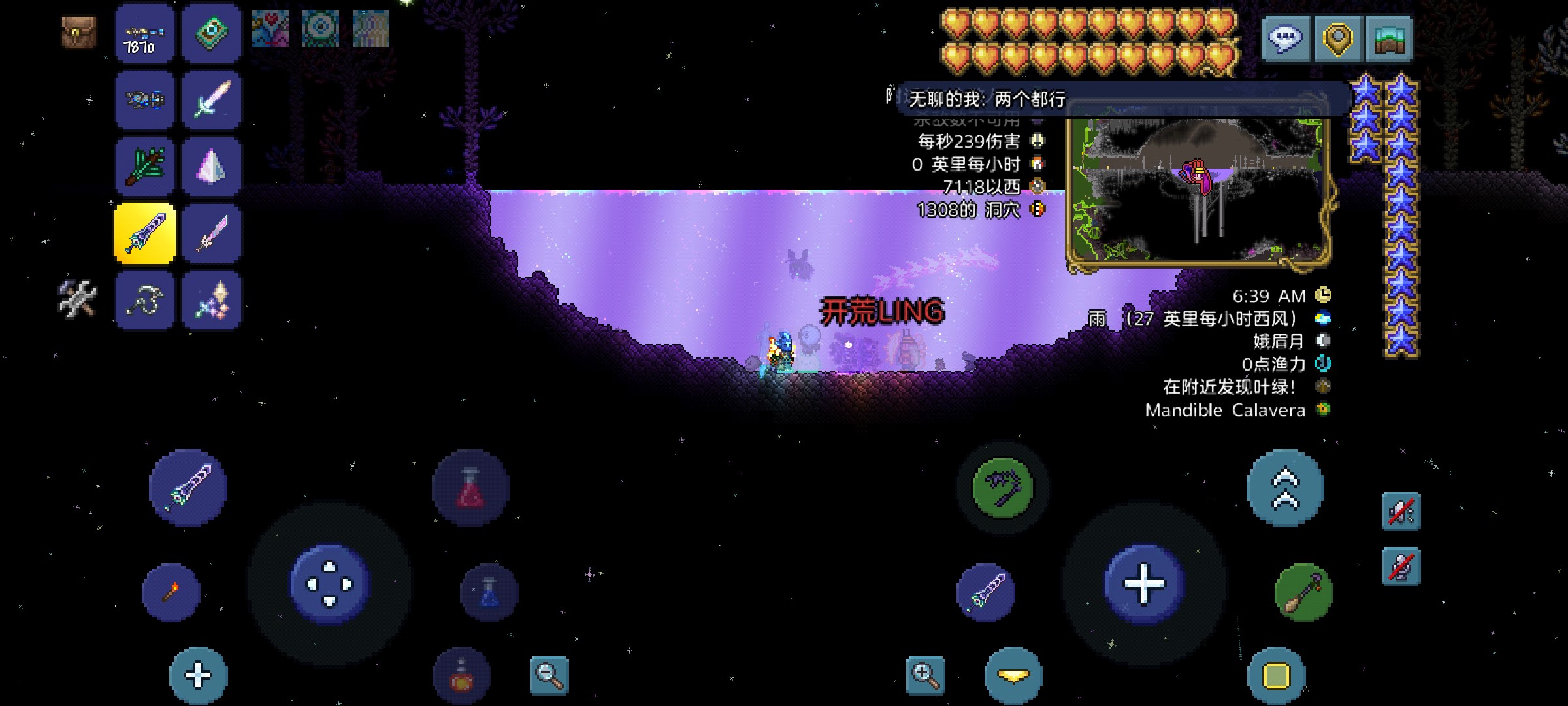Open the inventory chest icon
The height and width of the screenshot is (706, 1568).
pos(79,33)
